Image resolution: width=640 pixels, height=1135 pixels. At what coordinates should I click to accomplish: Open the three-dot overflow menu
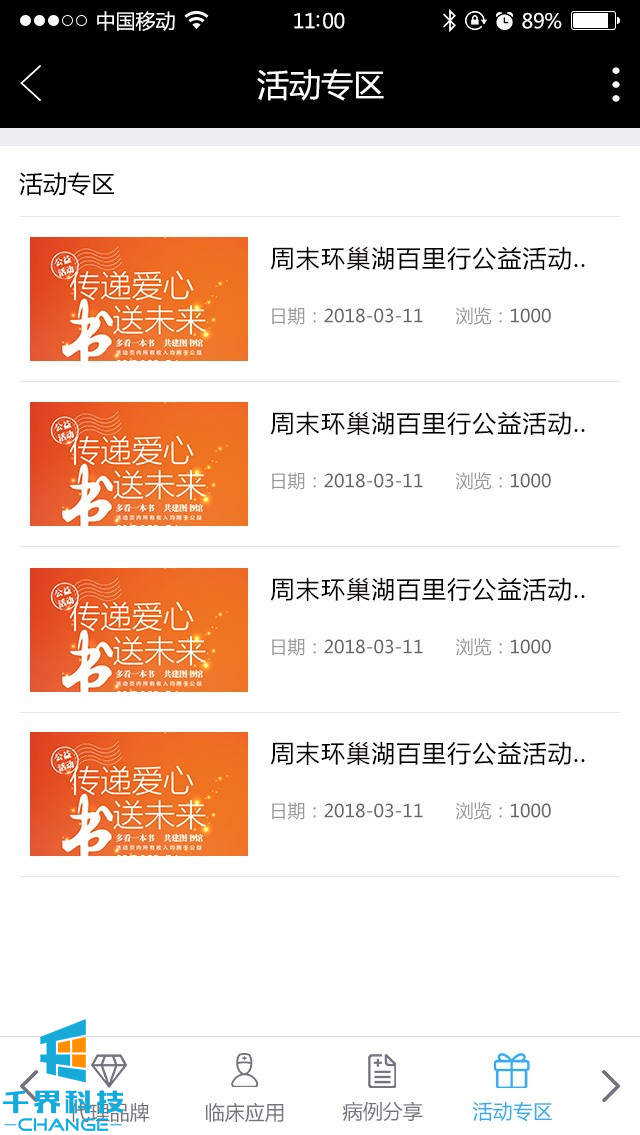pos(615,85)
